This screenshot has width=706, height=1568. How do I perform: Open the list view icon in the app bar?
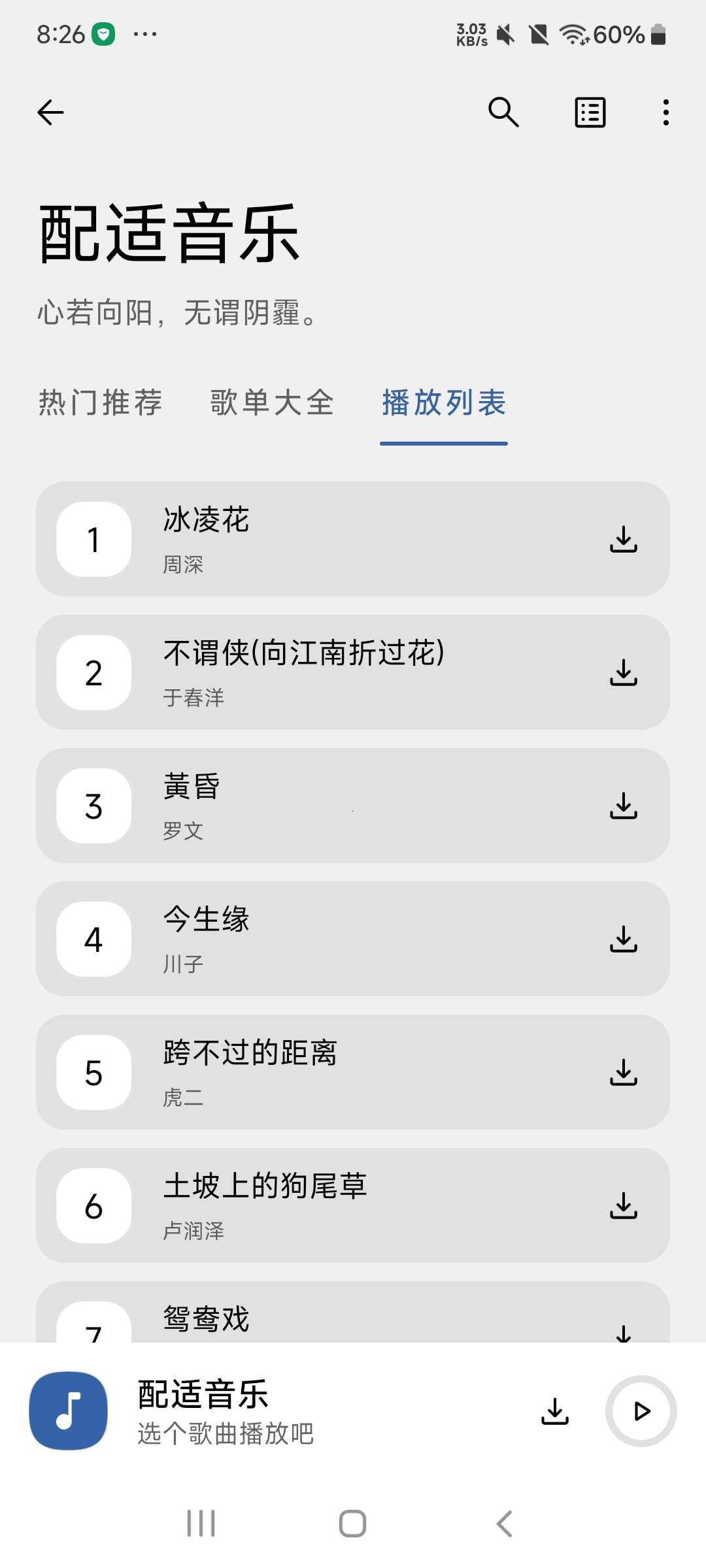coord(590,112)
